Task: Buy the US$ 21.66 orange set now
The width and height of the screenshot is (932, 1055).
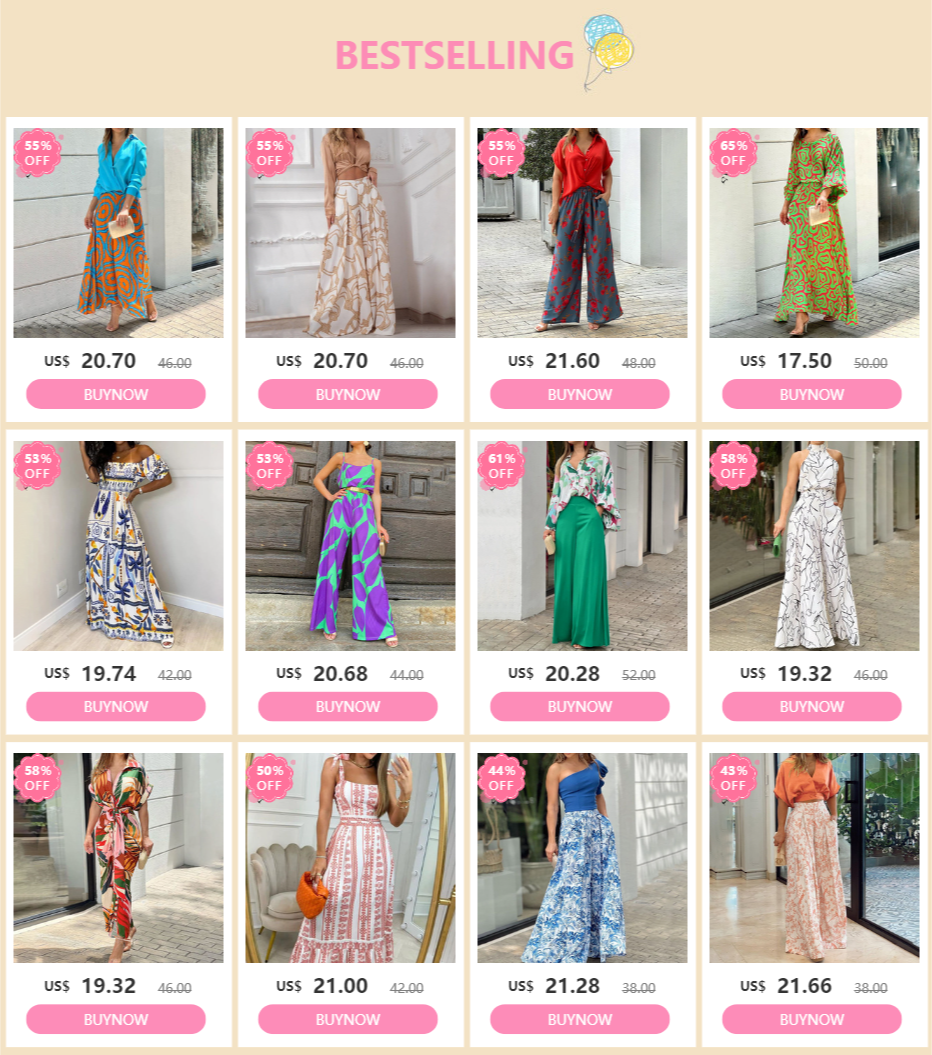Action: coord(812,1019)
